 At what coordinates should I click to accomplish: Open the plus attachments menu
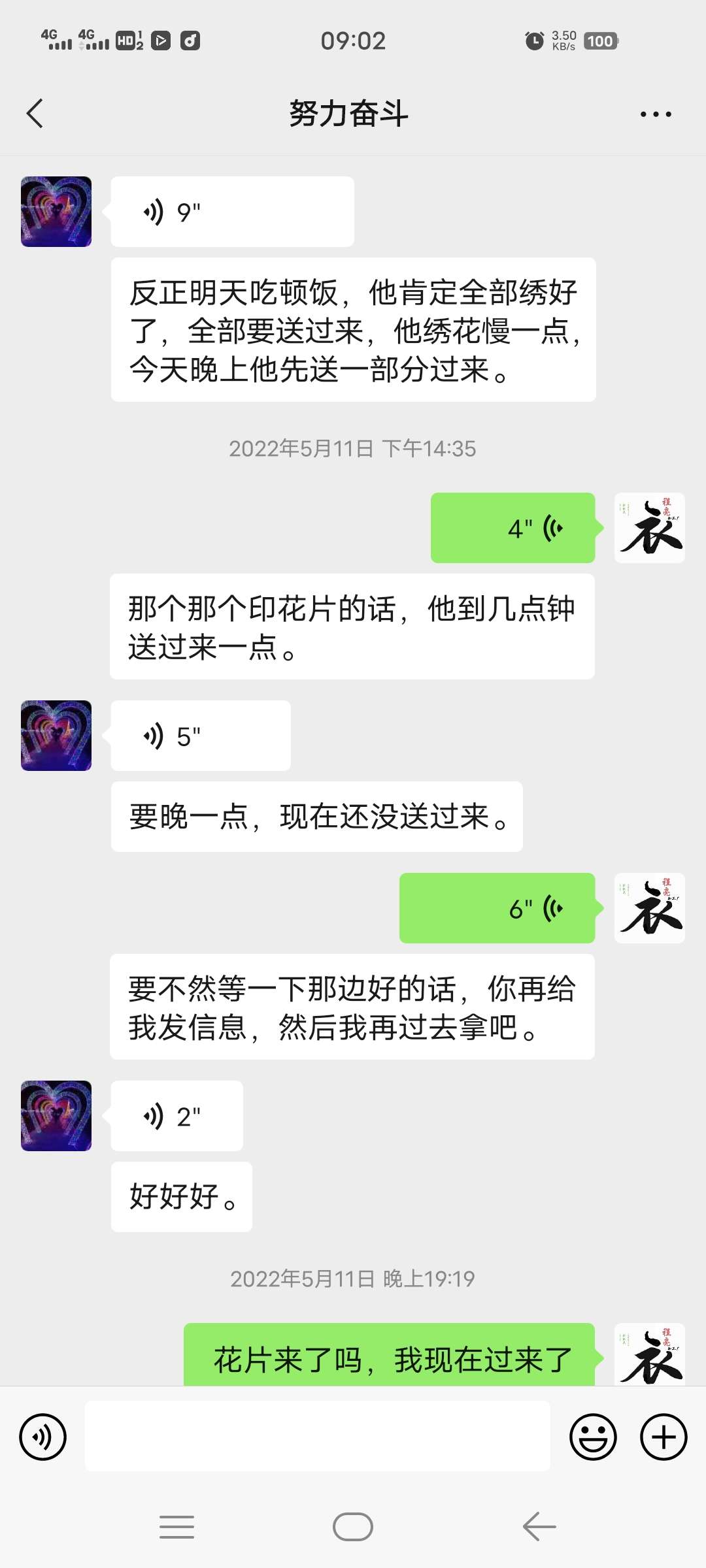click(x=664, y=1437)
